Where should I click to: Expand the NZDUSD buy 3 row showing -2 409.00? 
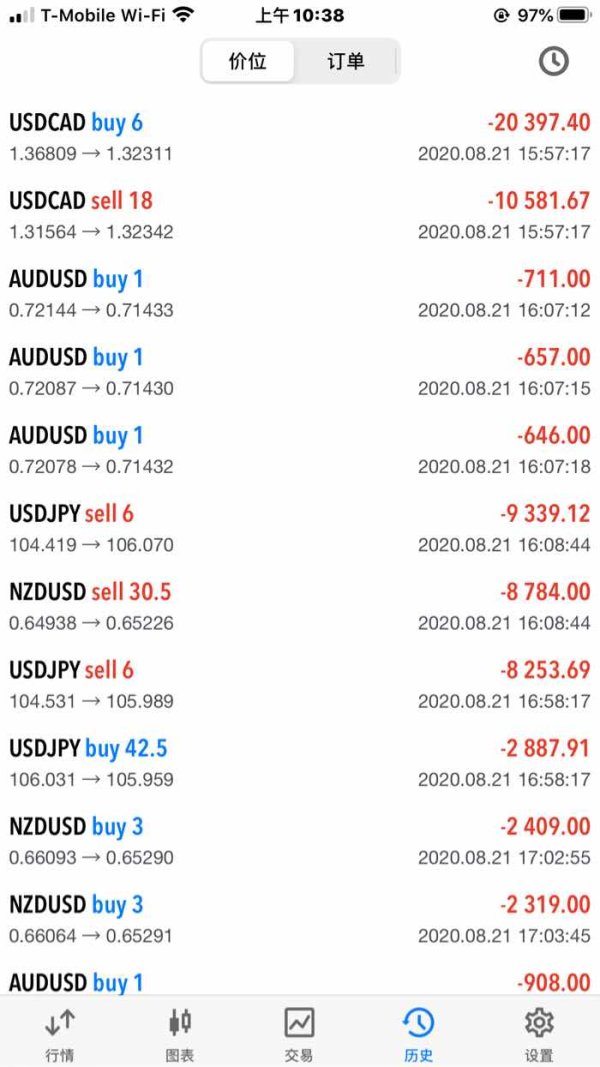click(300, 841)
